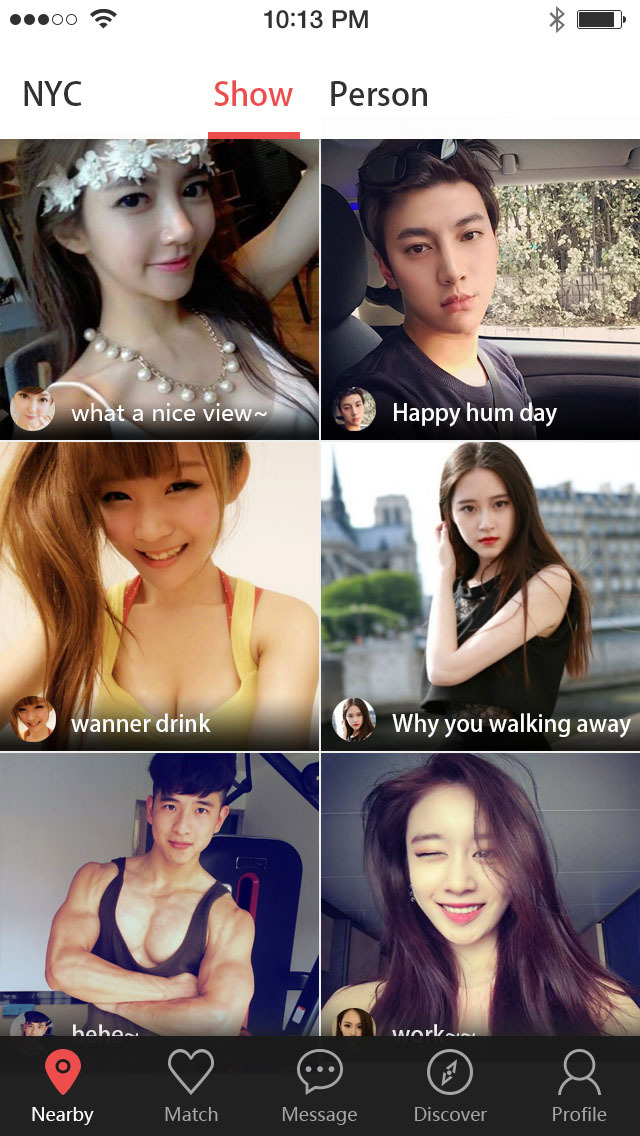This screenshot has width=640, height=1136.
Task: Switch to the Discover tab
Action: coord(449,1087)
